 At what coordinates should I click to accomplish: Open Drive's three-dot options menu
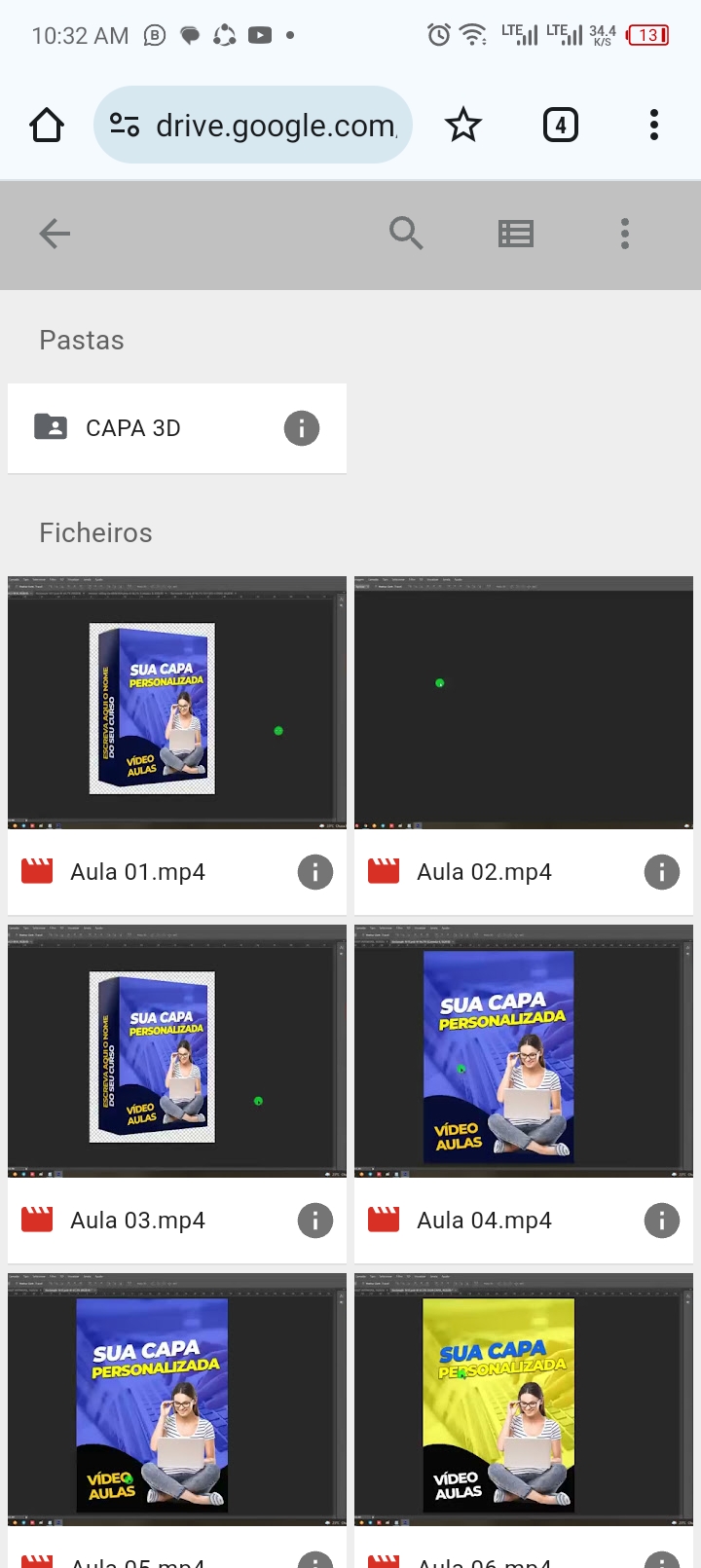click(x=625, y=234)
